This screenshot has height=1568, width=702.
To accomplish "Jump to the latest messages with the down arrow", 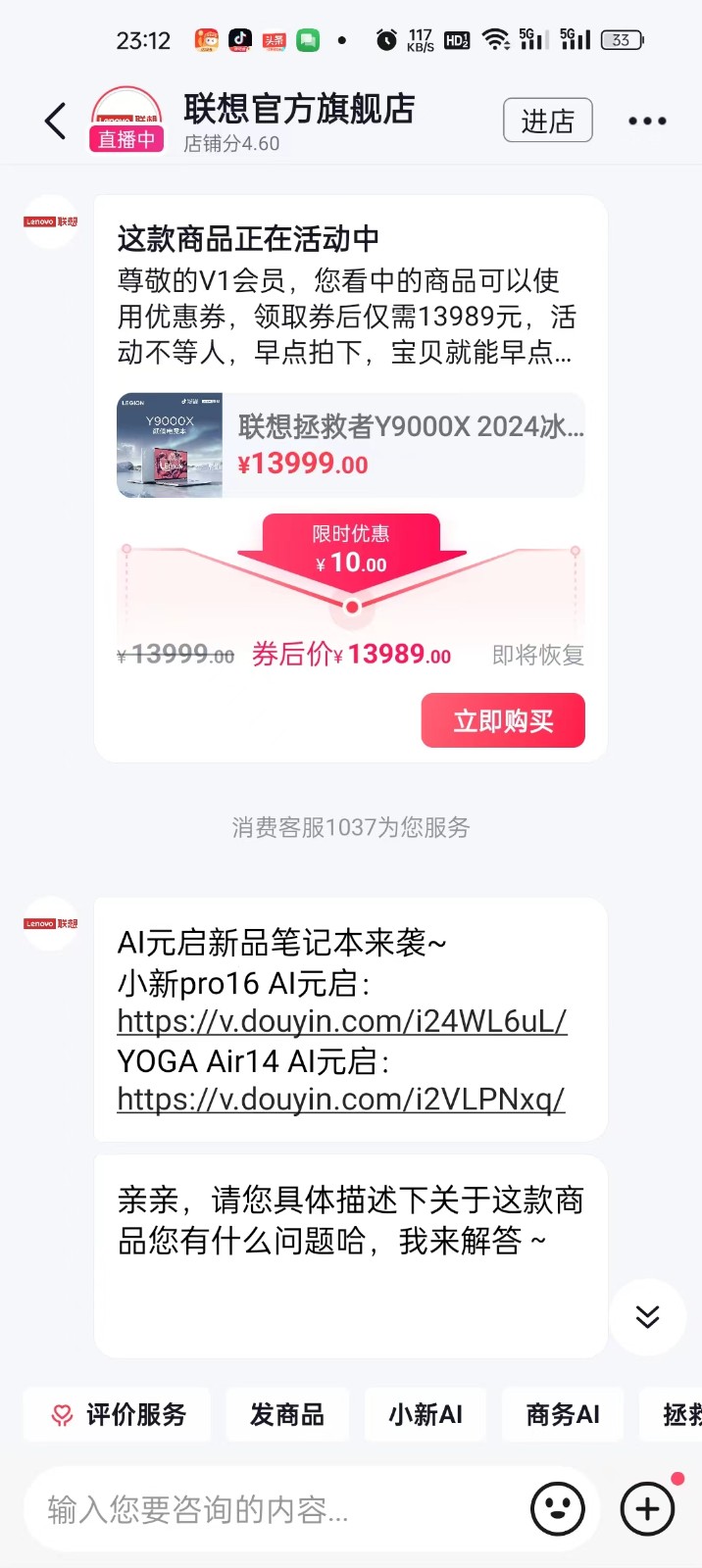I will (647, 1316).
